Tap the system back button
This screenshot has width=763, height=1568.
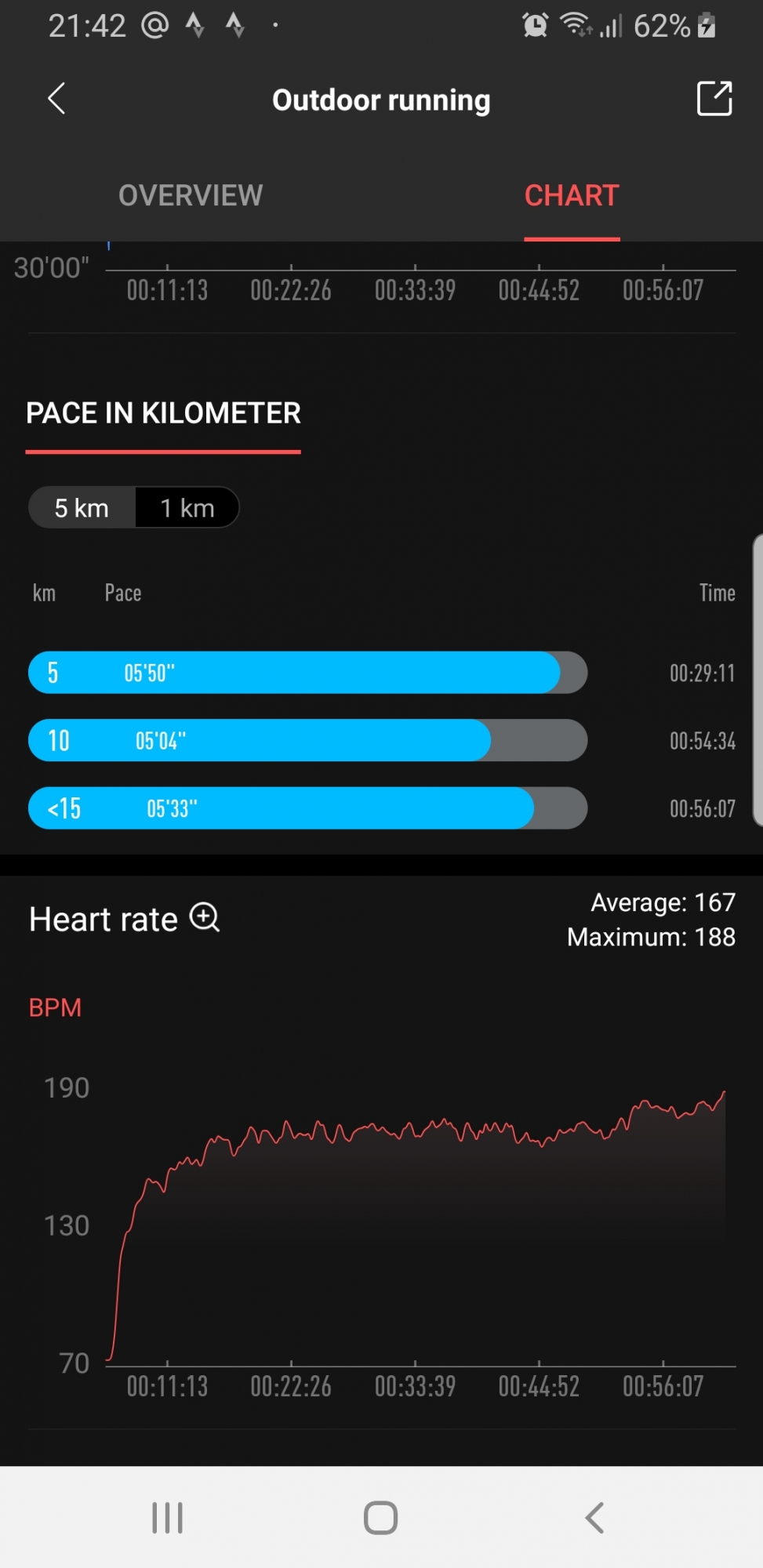(594, 1517)
